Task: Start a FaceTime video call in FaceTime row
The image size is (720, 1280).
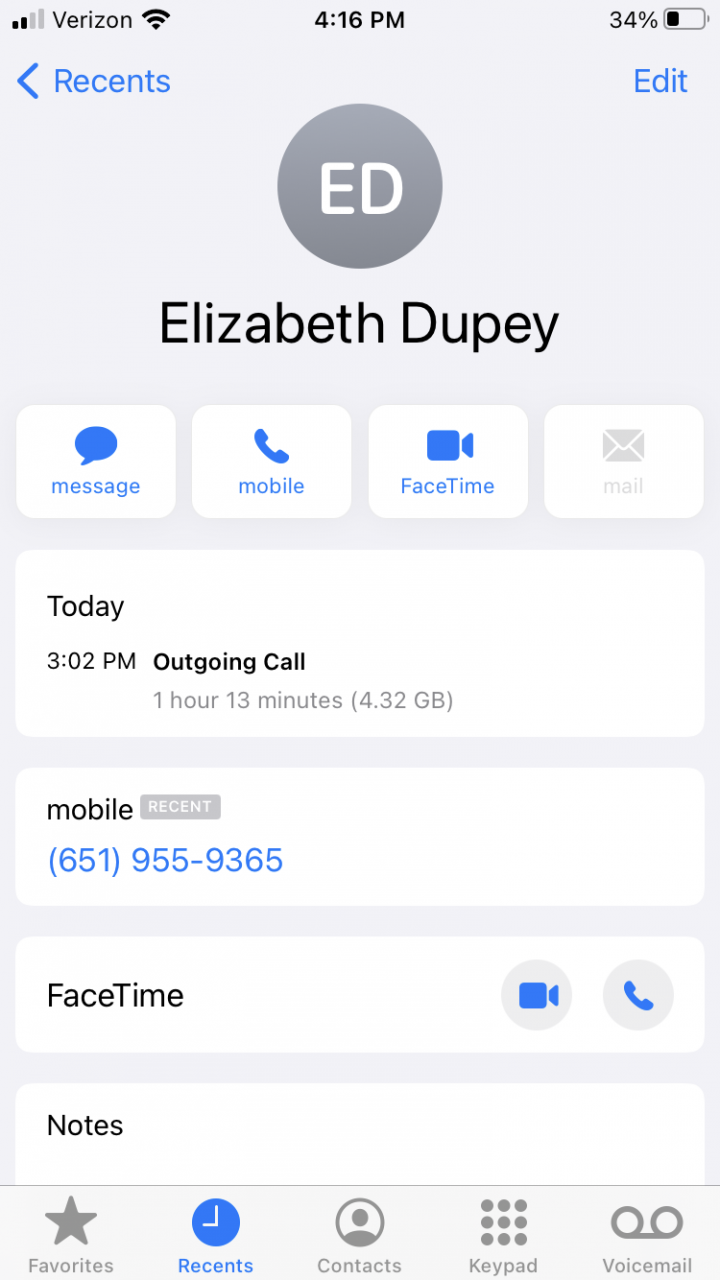Action: [x=537, y=995]
